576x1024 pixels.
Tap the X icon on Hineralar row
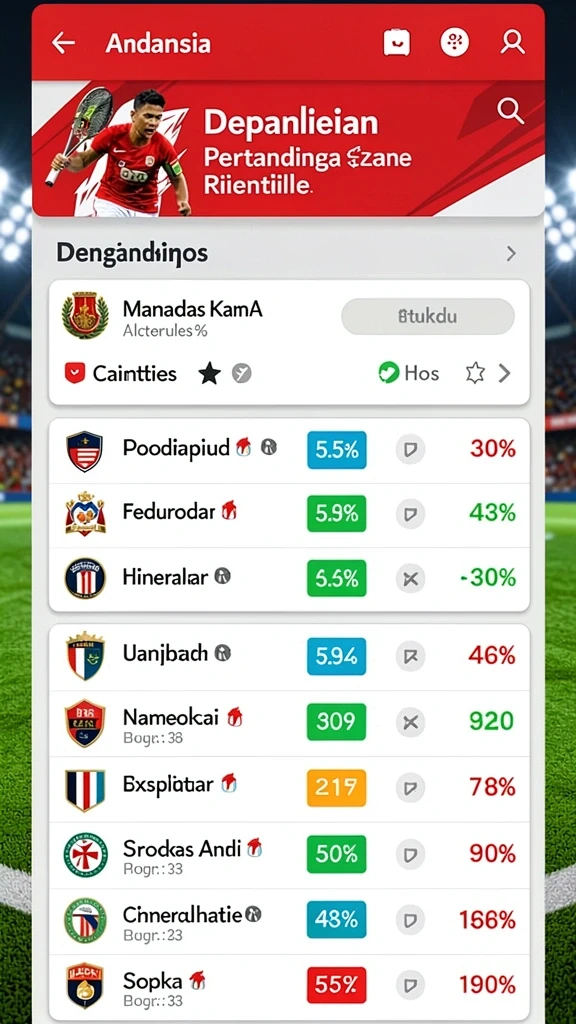click(x=410, y=579)
